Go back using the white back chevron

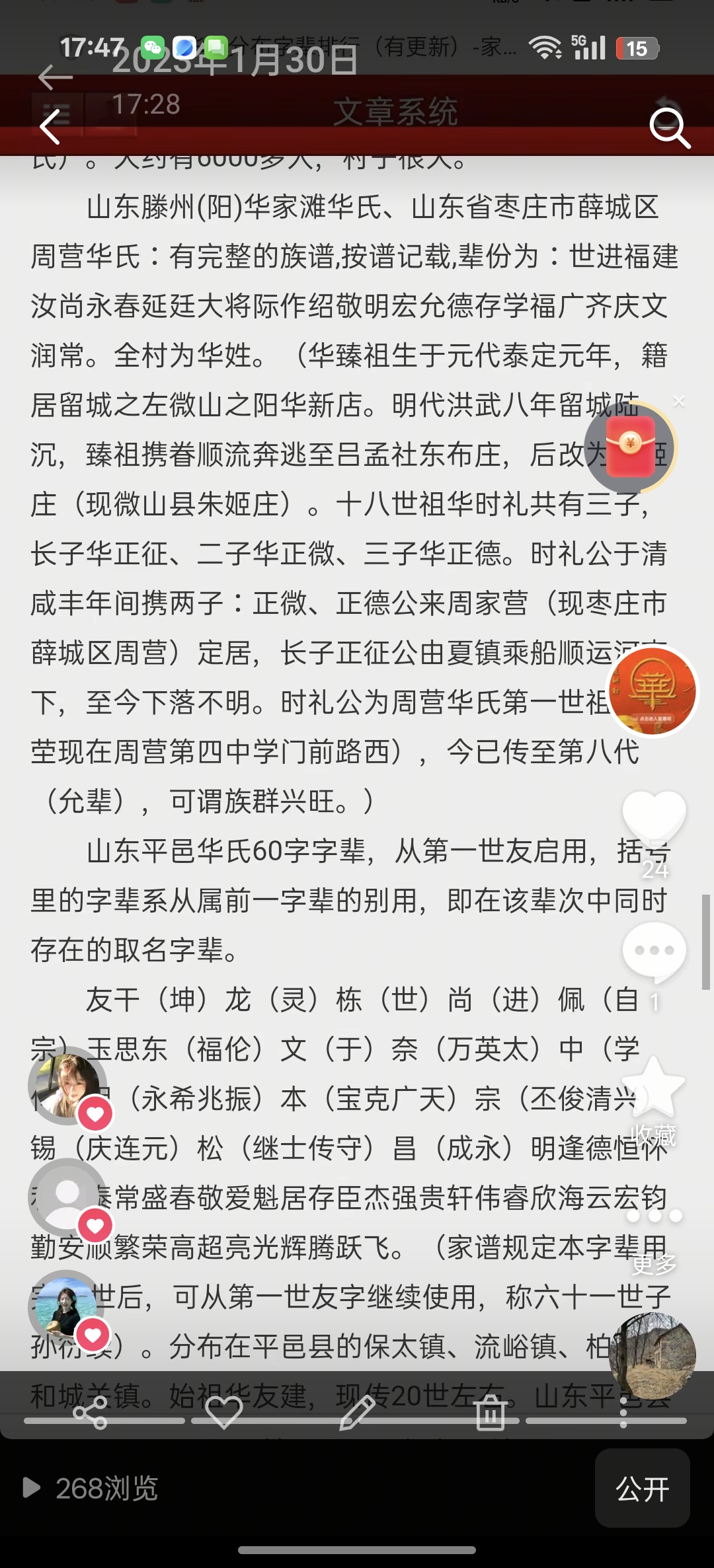[x=50, y=126]
